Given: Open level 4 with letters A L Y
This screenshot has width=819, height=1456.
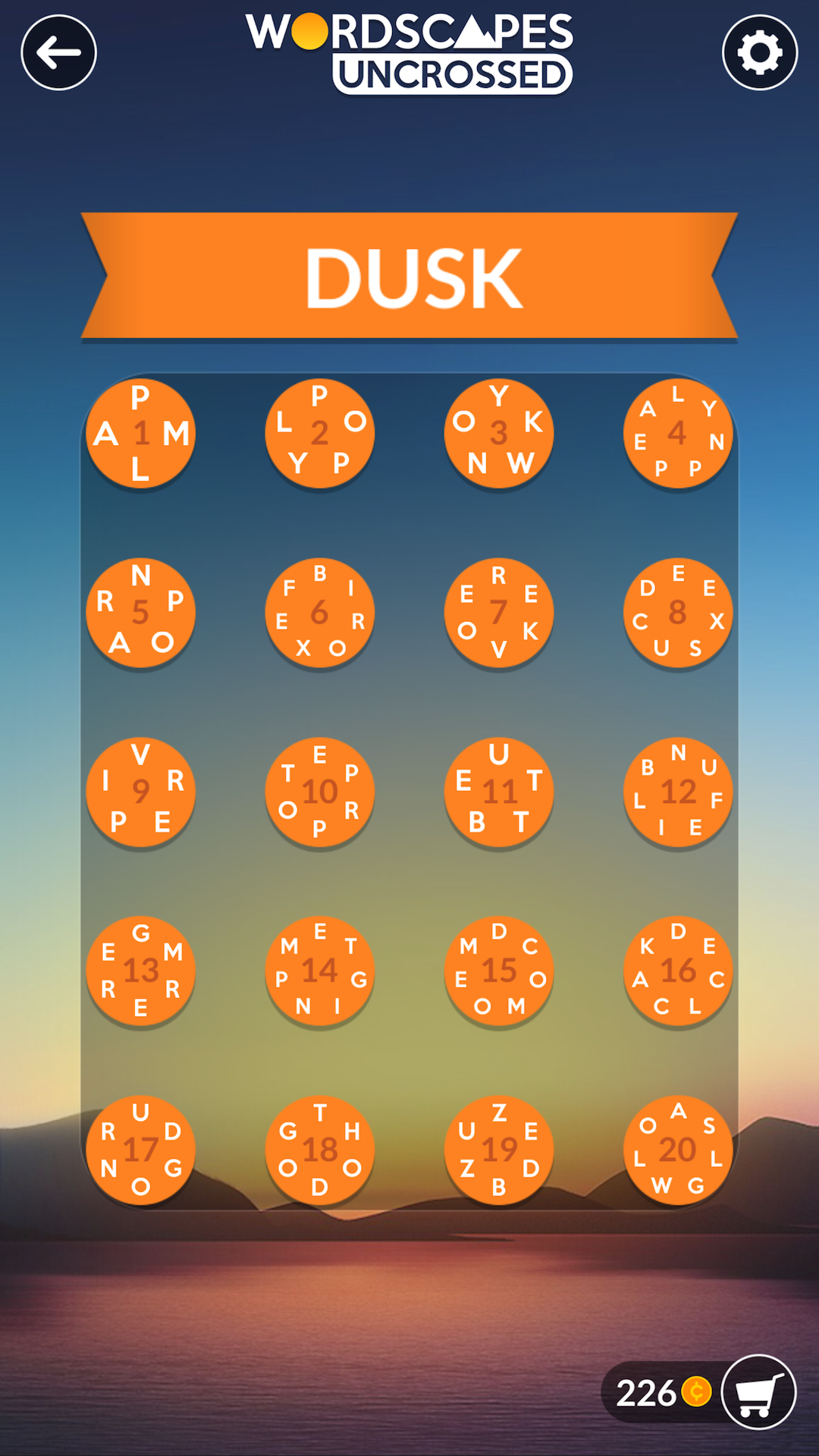Looking at the screenshot, I should click(677, 432).
